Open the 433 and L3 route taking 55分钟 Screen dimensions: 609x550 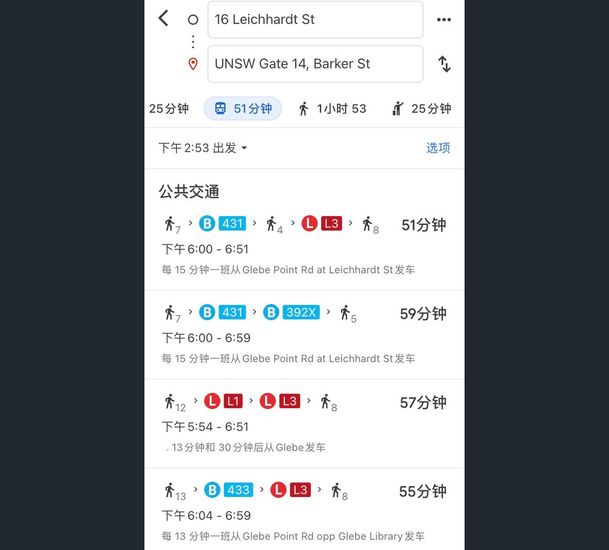[304, 509]
